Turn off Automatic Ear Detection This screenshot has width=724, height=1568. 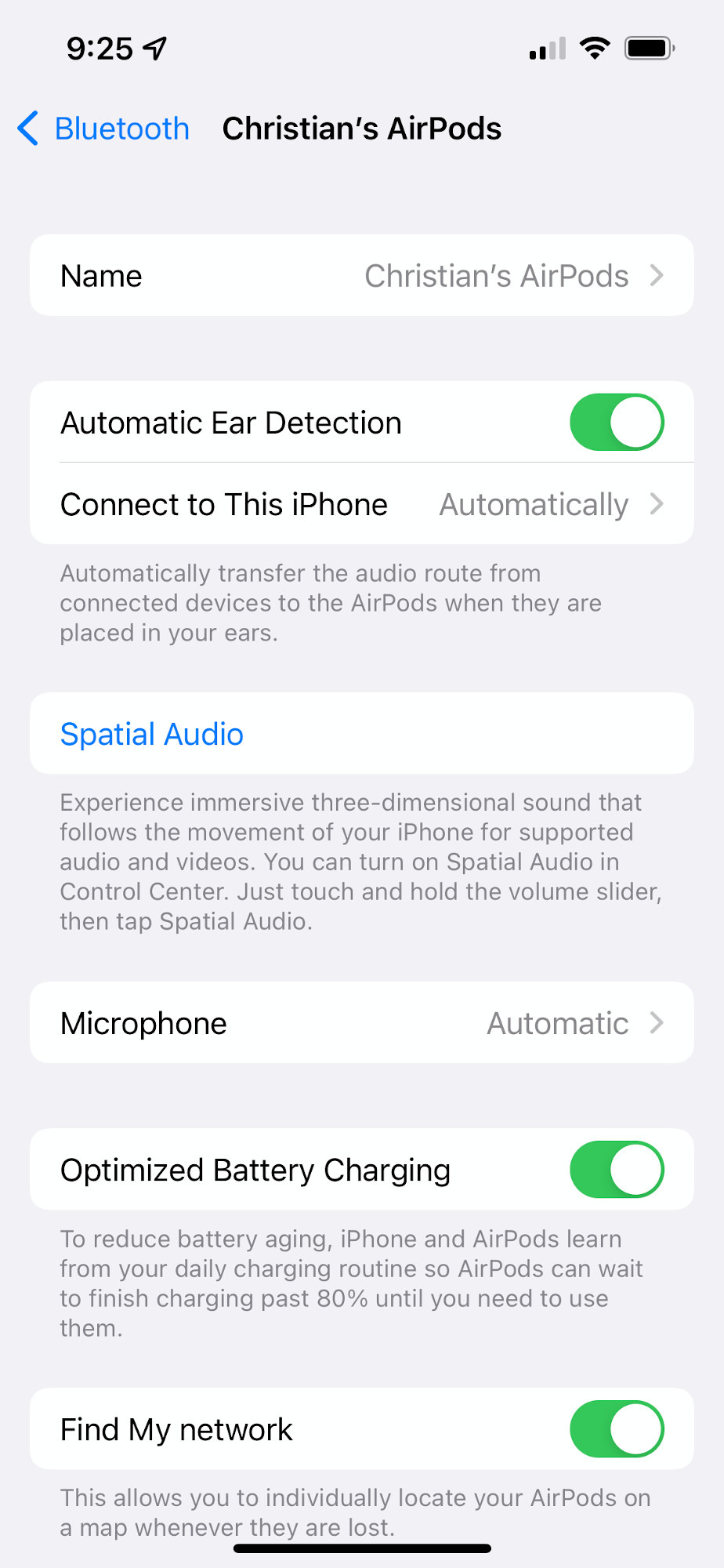tap(616, 423)
